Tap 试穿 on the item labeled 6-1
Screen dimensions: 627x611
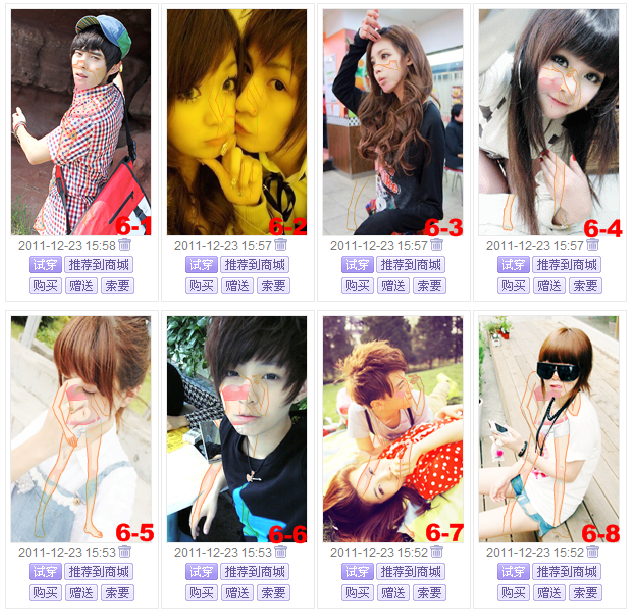point(45,265)
